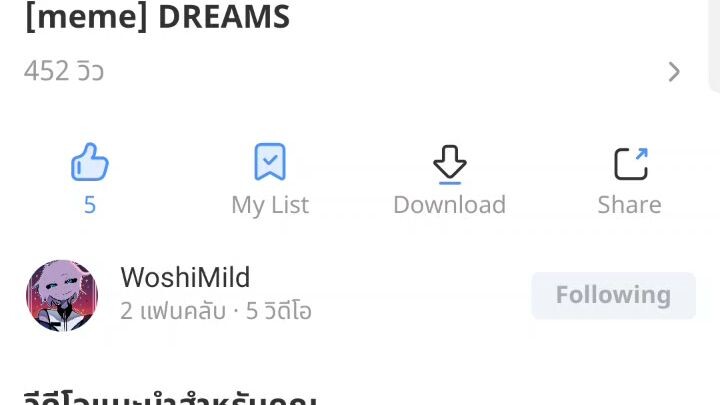
Task: Download this video
Action: tap(449, 164)
